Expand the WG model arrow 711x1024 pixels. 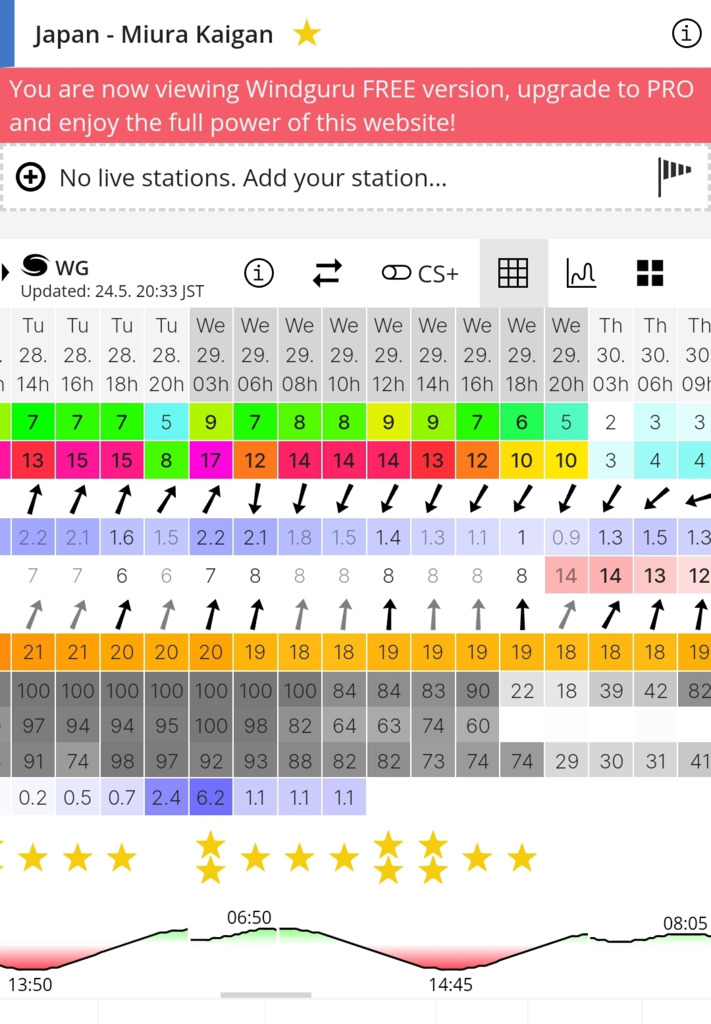[5, 271]
